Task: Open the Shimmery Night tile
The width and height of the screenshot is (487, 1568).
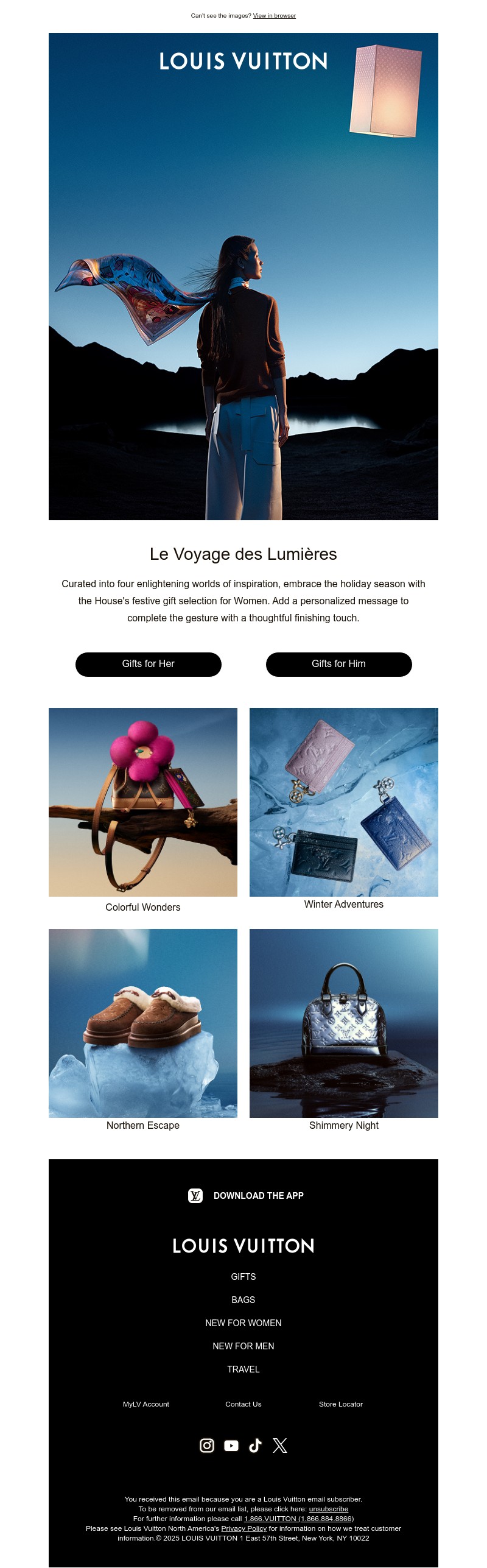Action: click(344, 1023)
